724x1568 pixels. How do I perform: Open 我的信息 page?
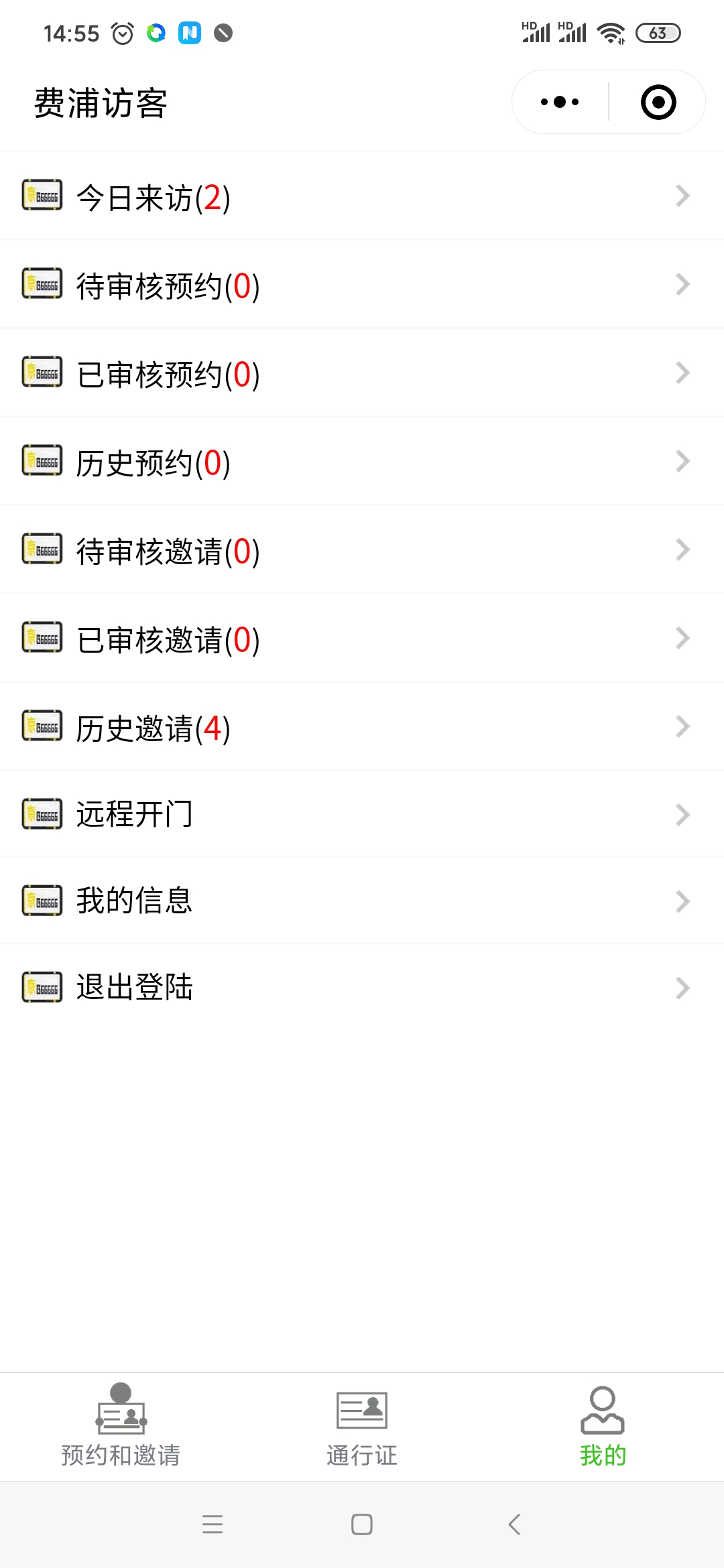362,901
